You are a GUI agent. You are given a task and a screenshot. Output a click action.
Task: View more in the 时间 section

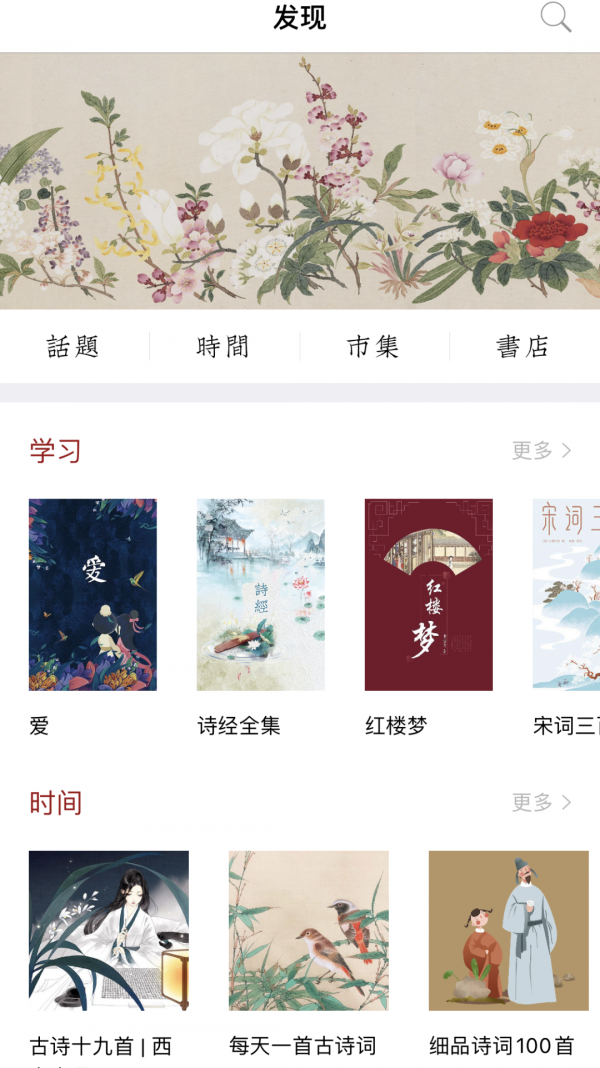[x=541, y=802]
